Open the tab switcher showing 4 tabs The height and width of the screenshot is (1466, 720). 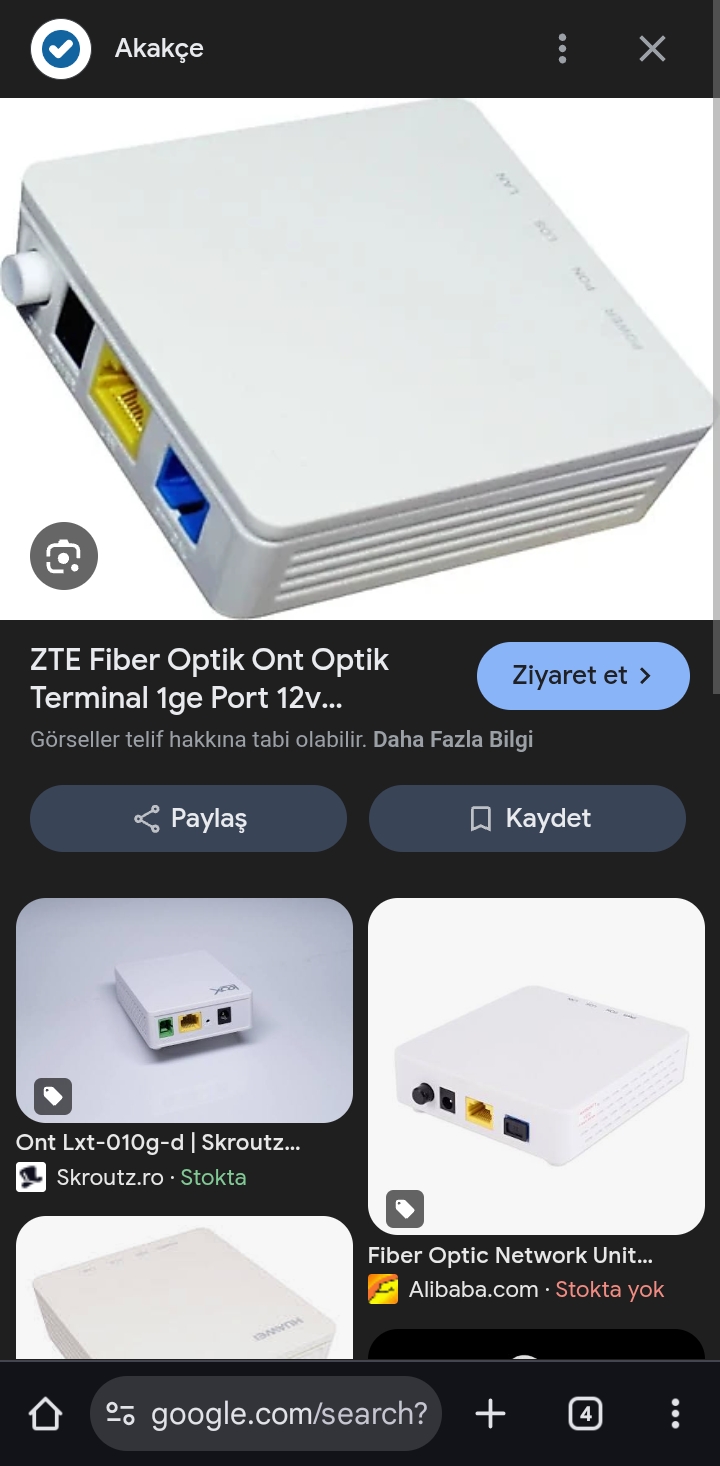pos(585,1413)
